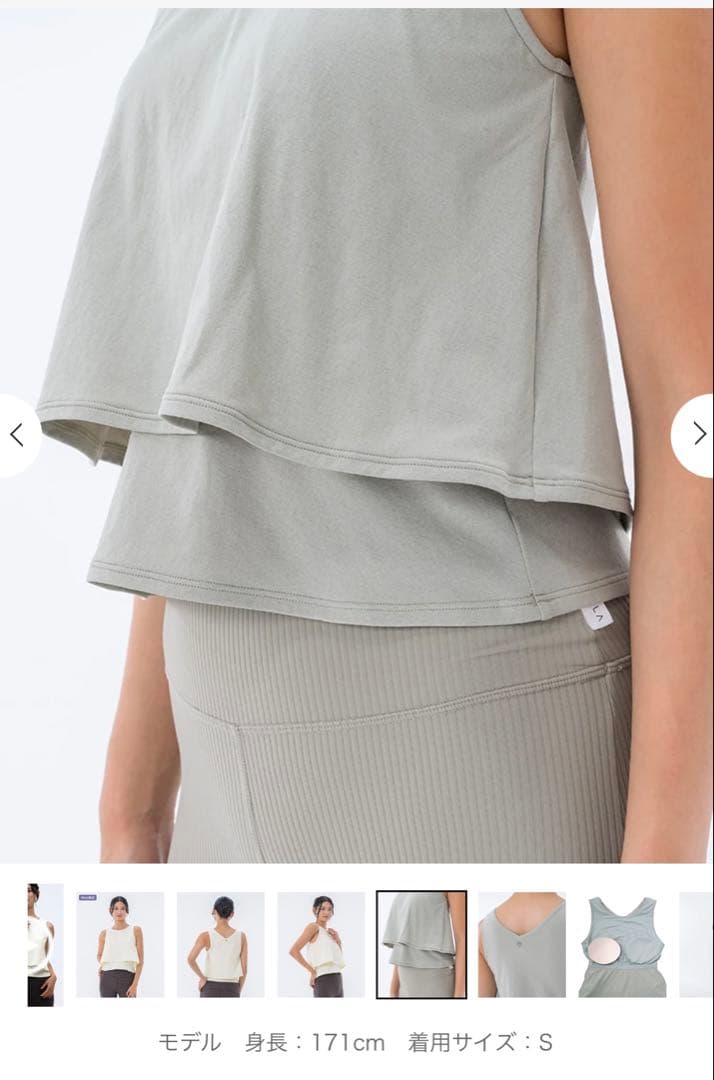The image size is (714, 1080).
Task: Go to the next product image
Action: (697, 435)
